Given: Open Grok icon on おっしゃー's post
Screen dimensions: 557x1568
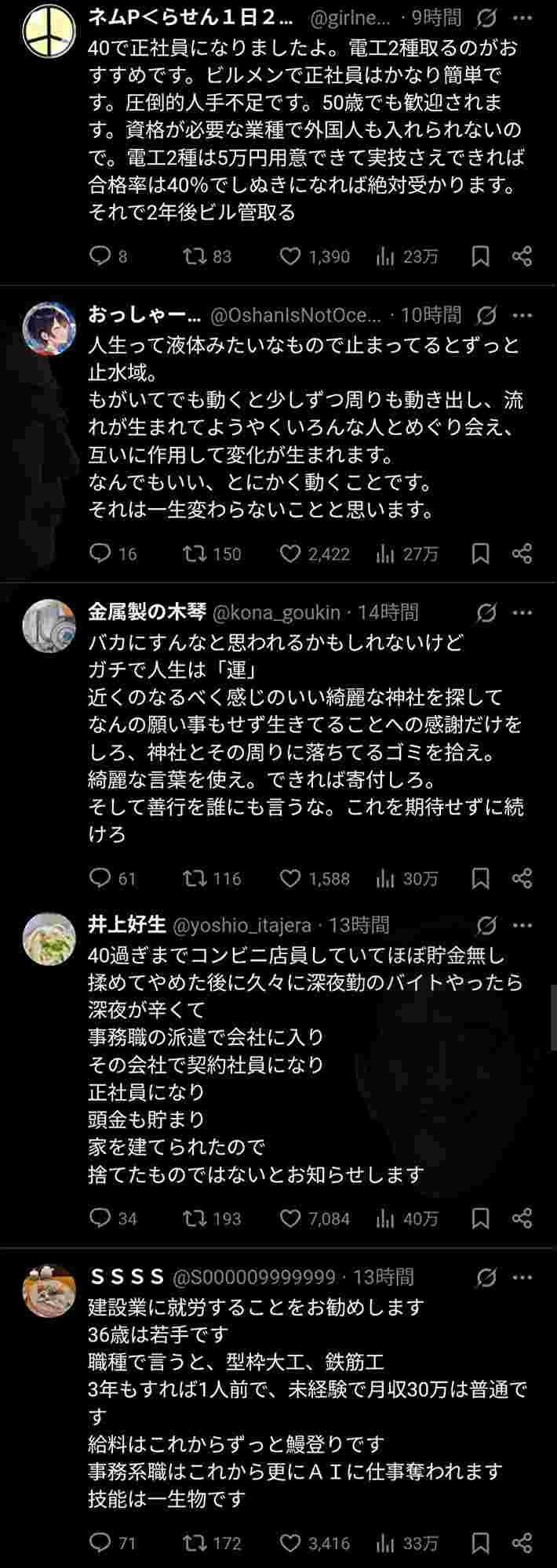Looking at the screenshot, I should pyautogui.click(x=486, y=315).
